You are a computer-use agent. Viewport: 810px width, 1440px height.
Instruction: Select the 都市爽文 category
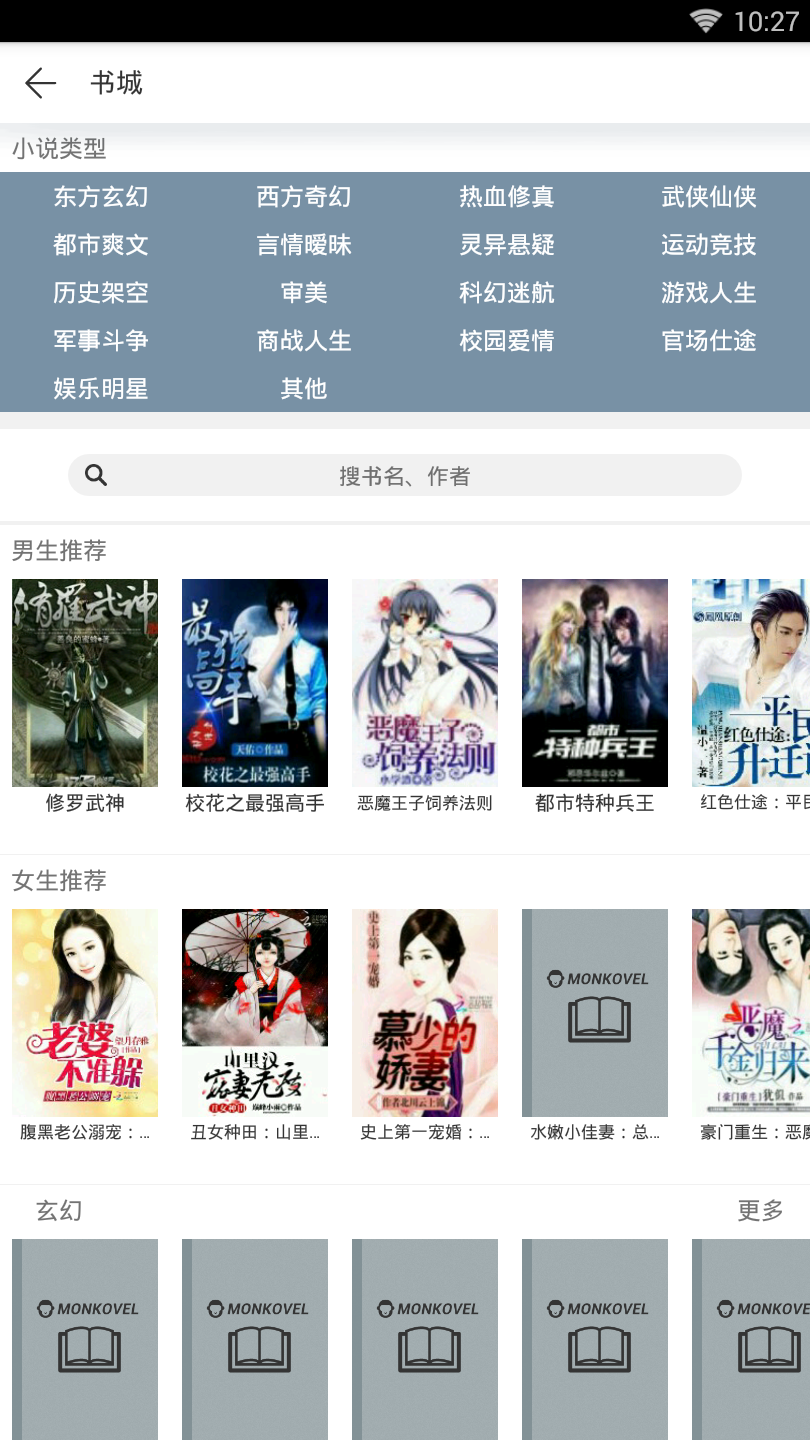(101, 245)
